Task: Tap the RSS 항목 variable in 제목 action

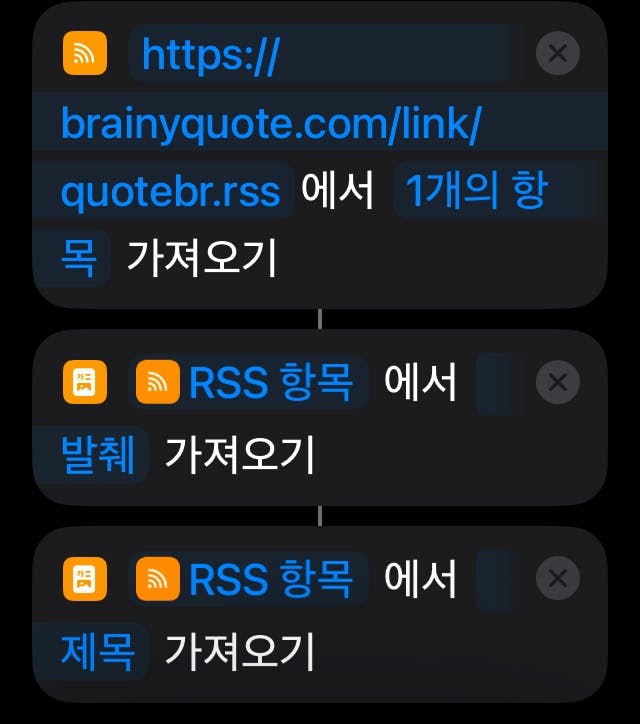Action: 251,579
